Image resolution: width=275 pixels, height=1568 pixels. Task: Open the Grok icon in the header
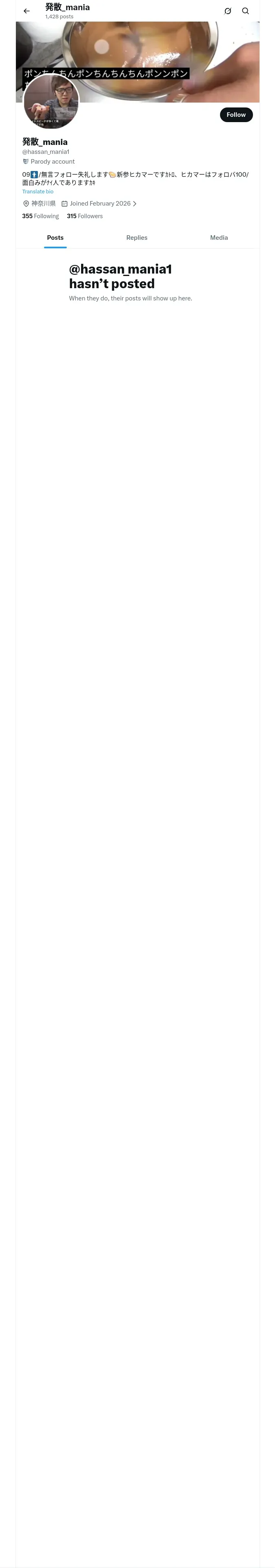[227, 11]
